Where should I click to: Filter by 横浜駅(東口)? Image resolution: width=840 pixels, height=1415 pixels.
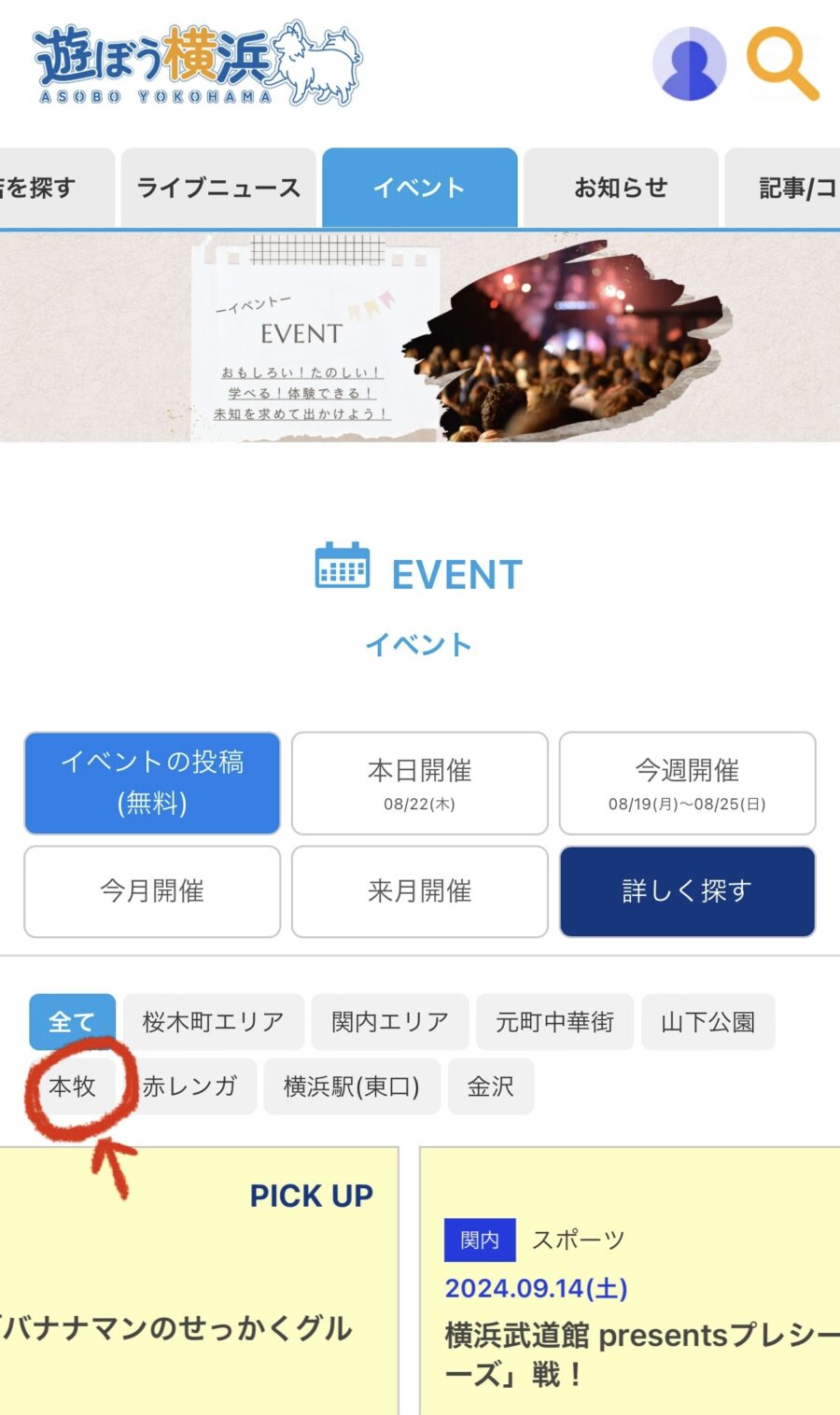click(351, 1086)
